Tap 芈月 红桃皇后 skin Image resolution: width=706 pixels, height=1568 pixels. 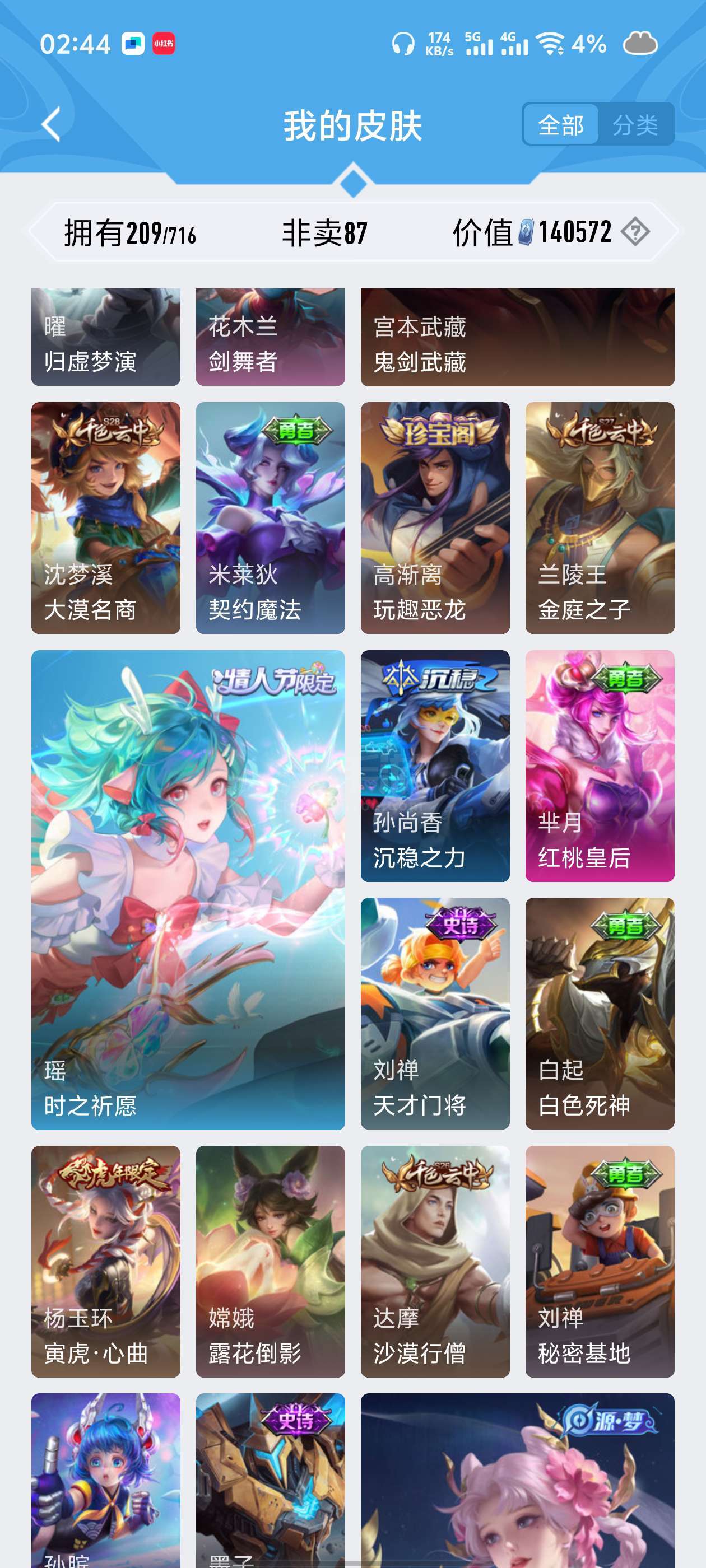pyautogui.click(x=600, y=766)
